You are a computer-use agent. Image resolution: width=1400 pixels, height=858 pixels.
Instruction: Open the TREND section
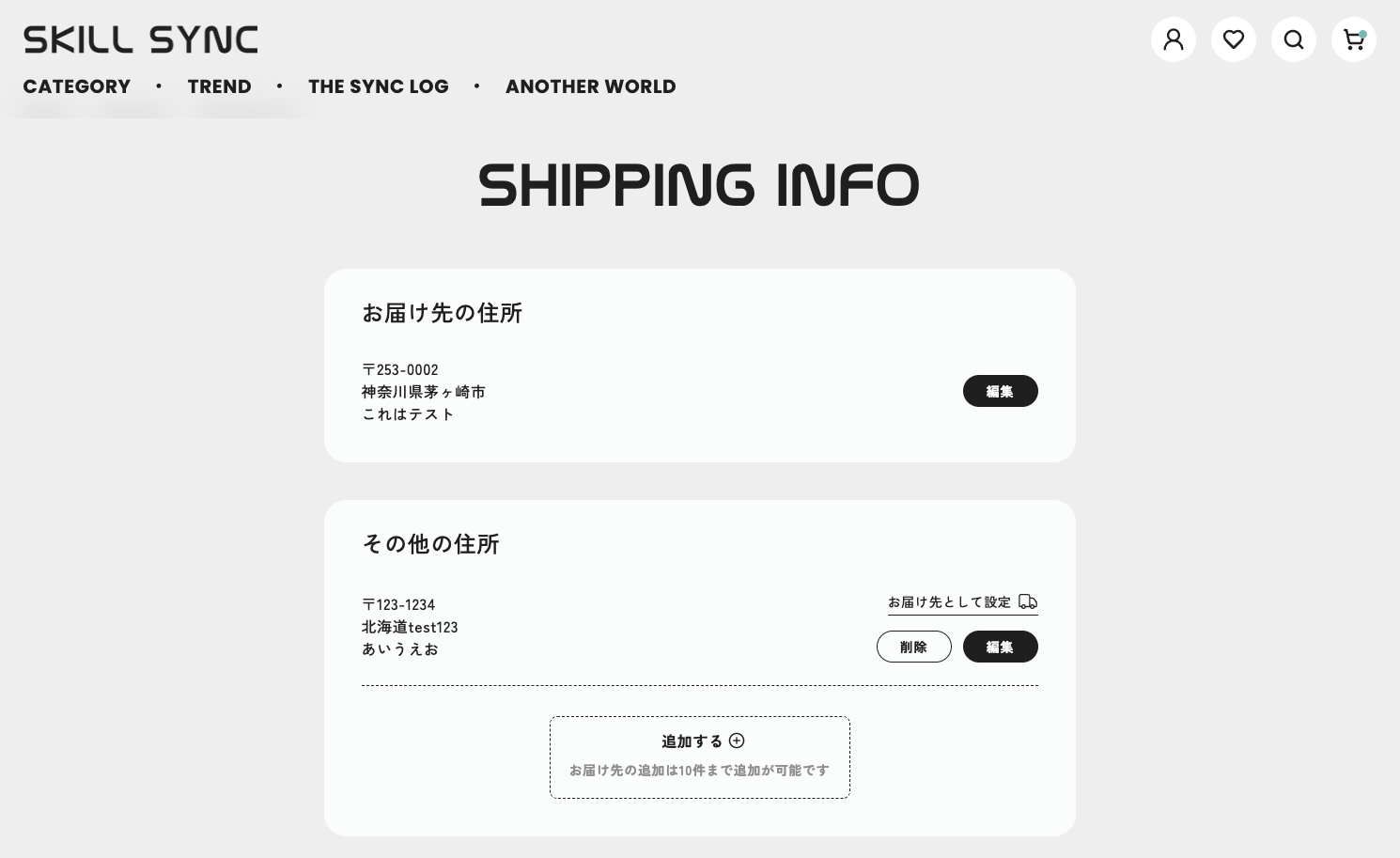(x=219, y=86)
